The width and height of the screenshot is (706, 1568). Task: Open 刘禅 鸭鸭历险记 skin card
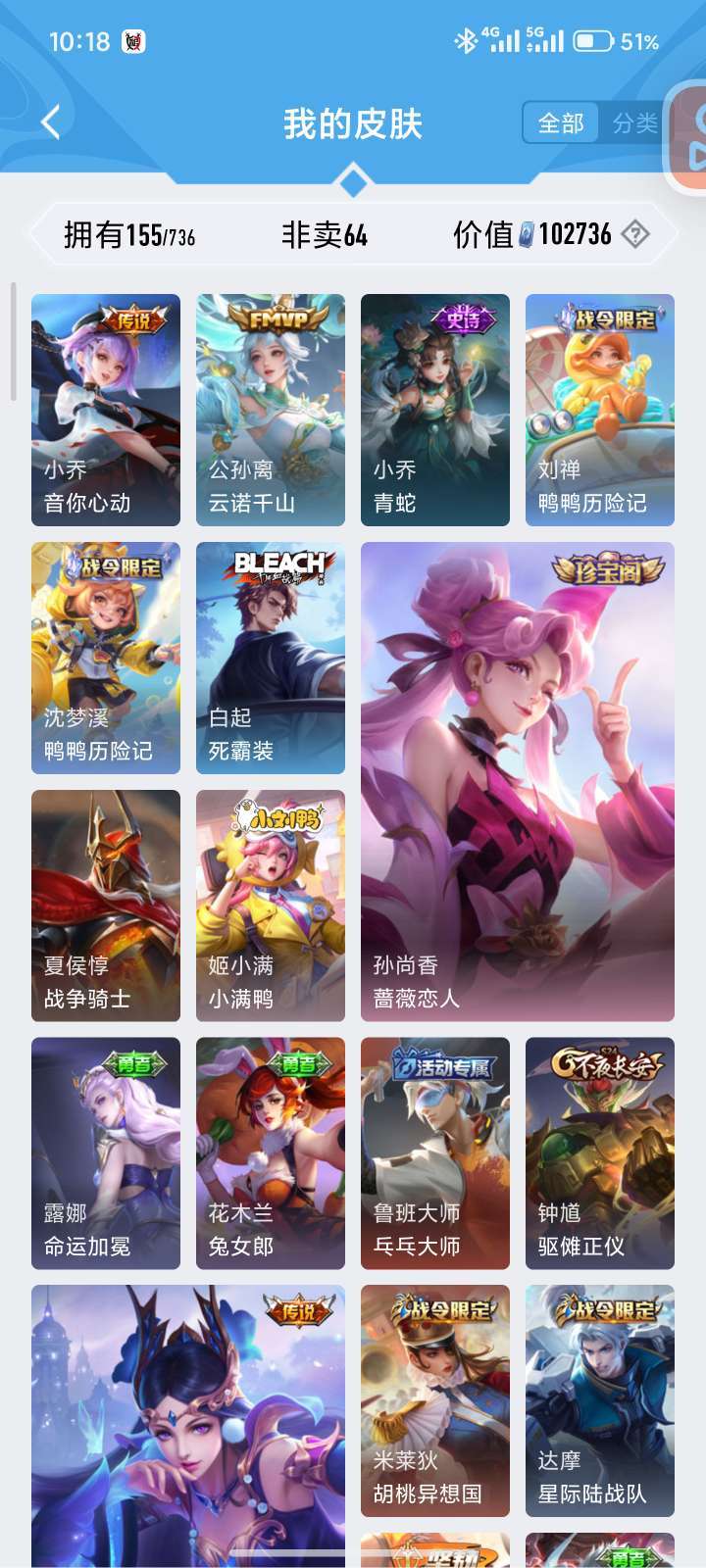coord(600,410)
